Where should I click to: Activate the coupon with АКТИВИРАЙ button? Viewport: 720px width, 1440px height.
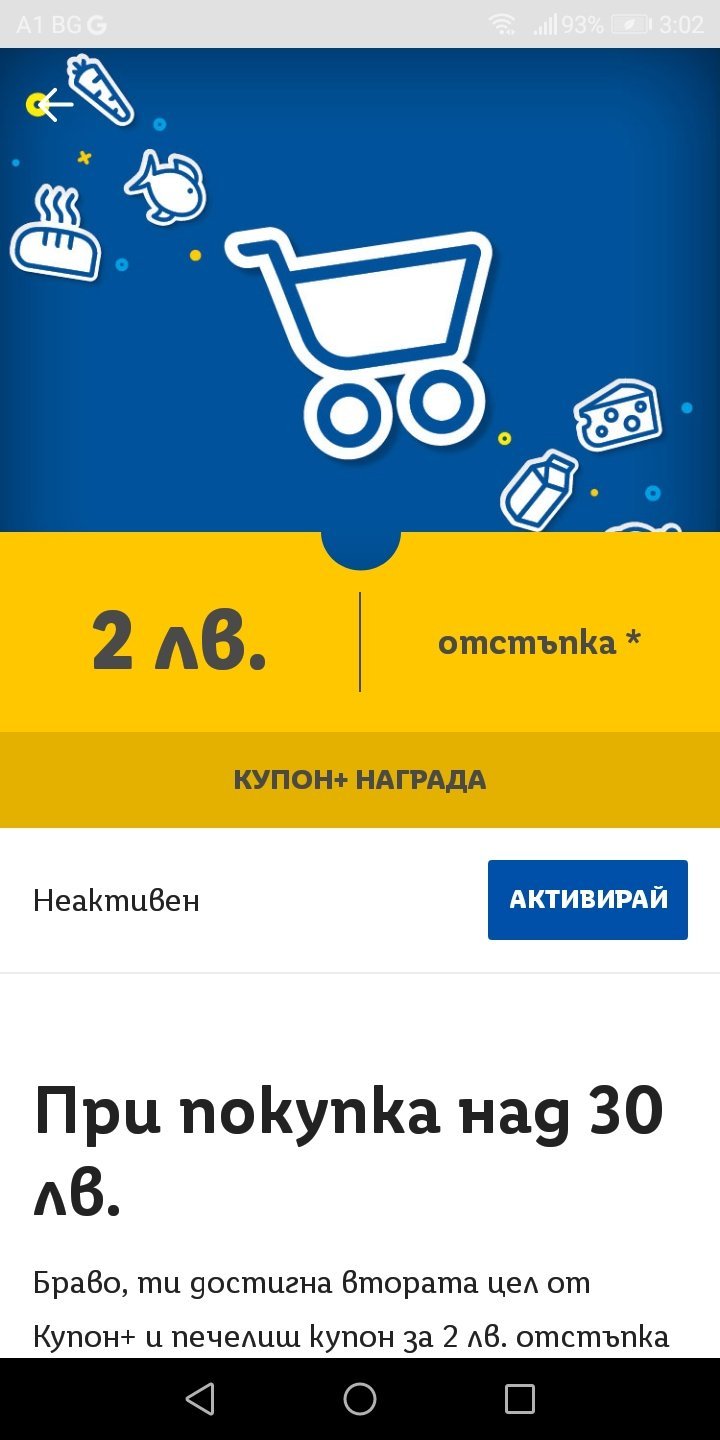(587, 899)
